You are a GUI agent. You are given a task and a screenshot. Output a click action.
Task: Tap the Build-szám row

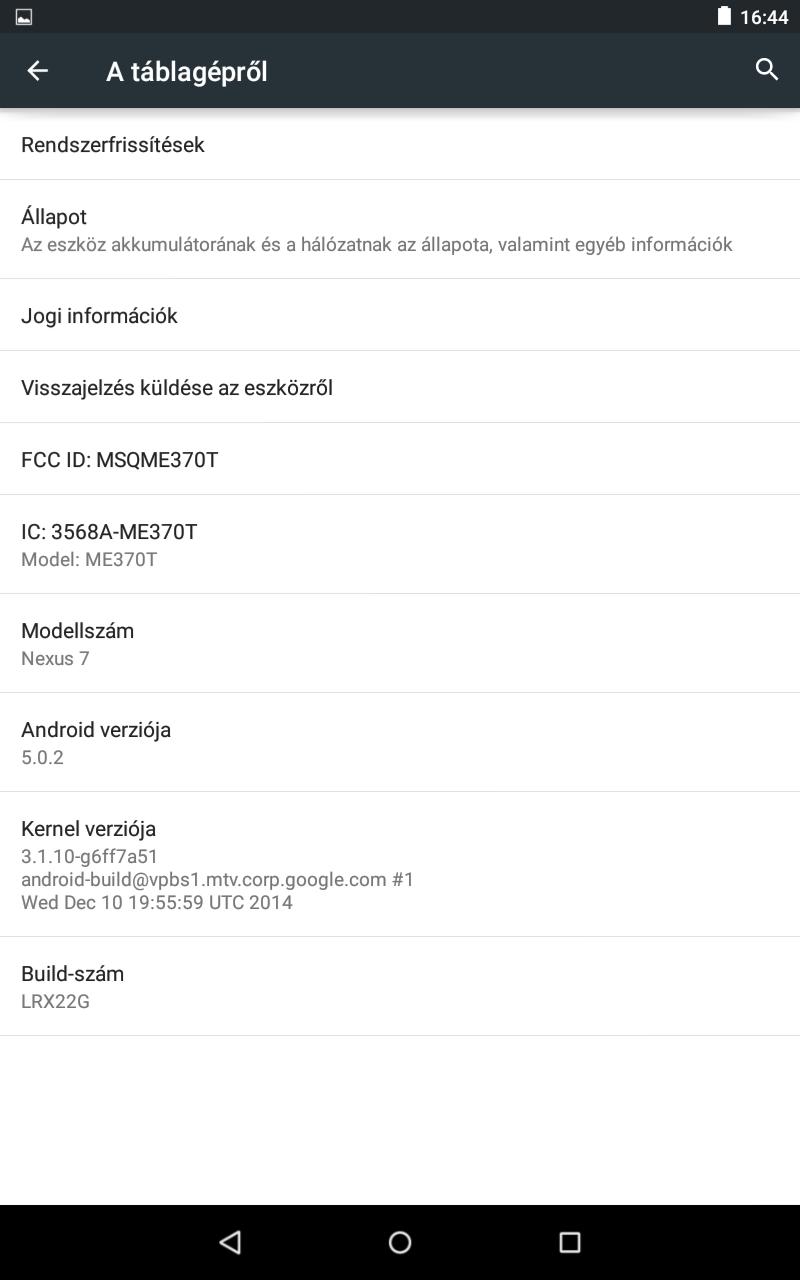click(x=400, y=986)
